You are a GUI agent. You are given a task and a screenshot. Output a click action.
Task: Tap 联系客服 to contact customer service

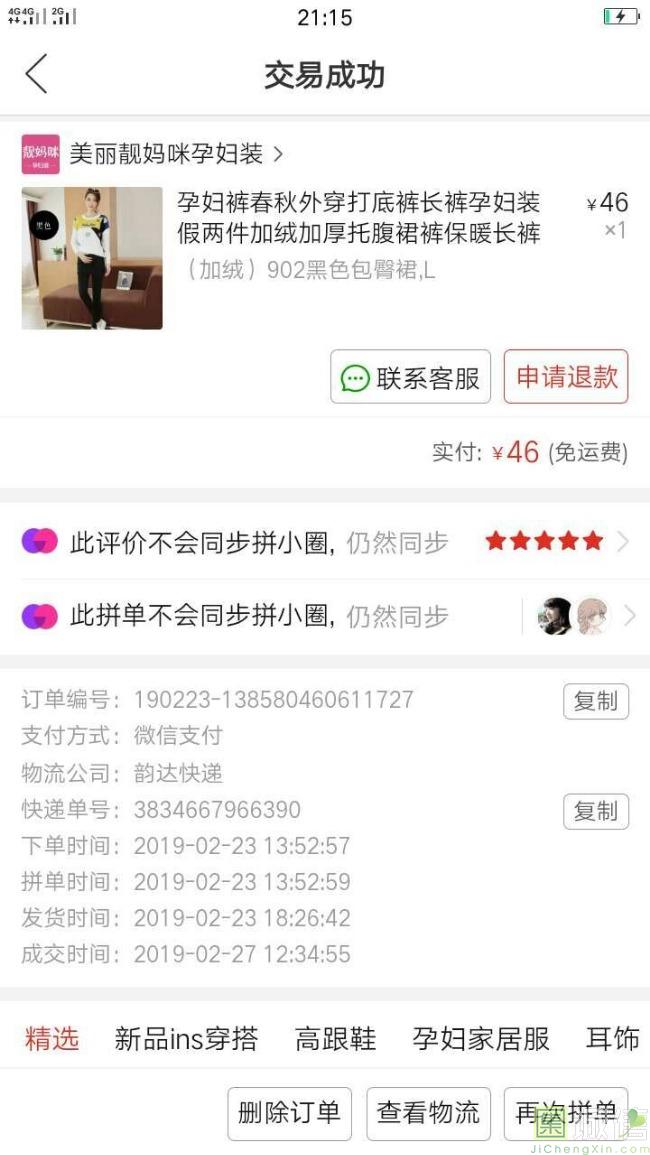pos(410,376)
